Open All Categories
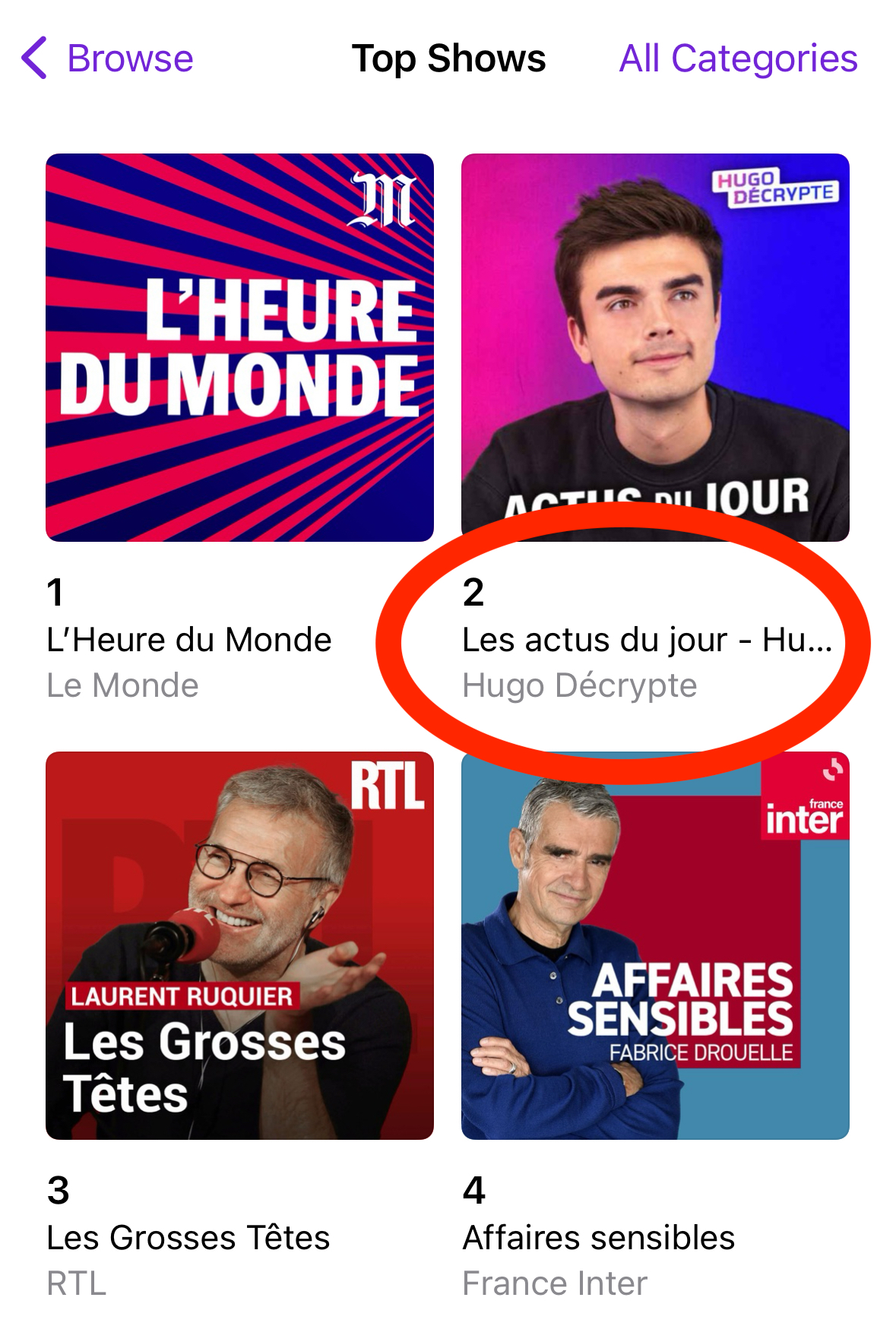This screenshot has width=896, height=1326. pos(738,59)
